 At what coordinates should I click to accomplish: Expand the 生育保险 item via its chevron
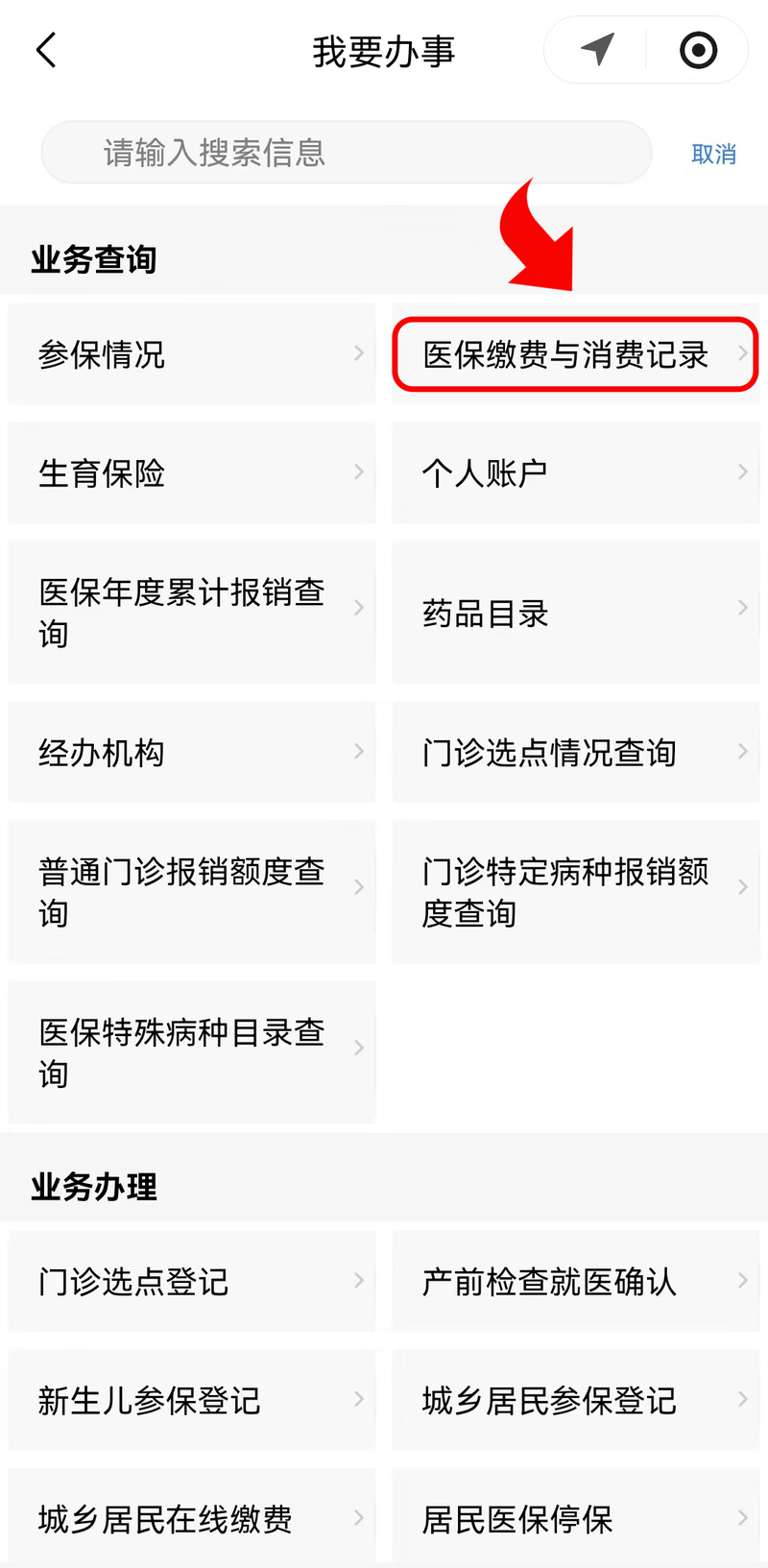[359, 472]
